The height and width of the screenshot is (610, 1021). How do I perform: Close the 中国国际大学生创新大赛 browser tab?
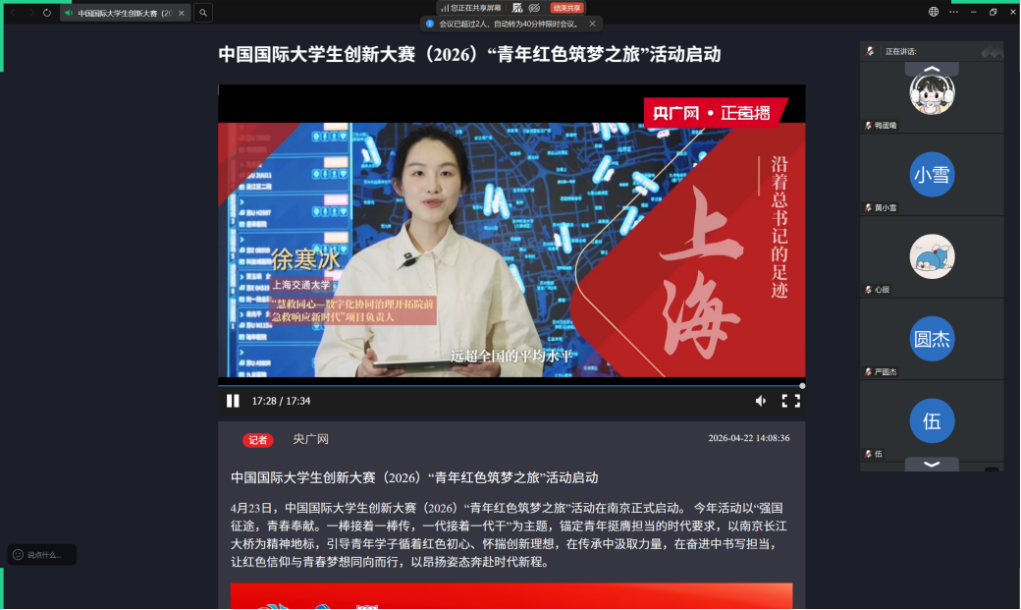pos(180,13)
